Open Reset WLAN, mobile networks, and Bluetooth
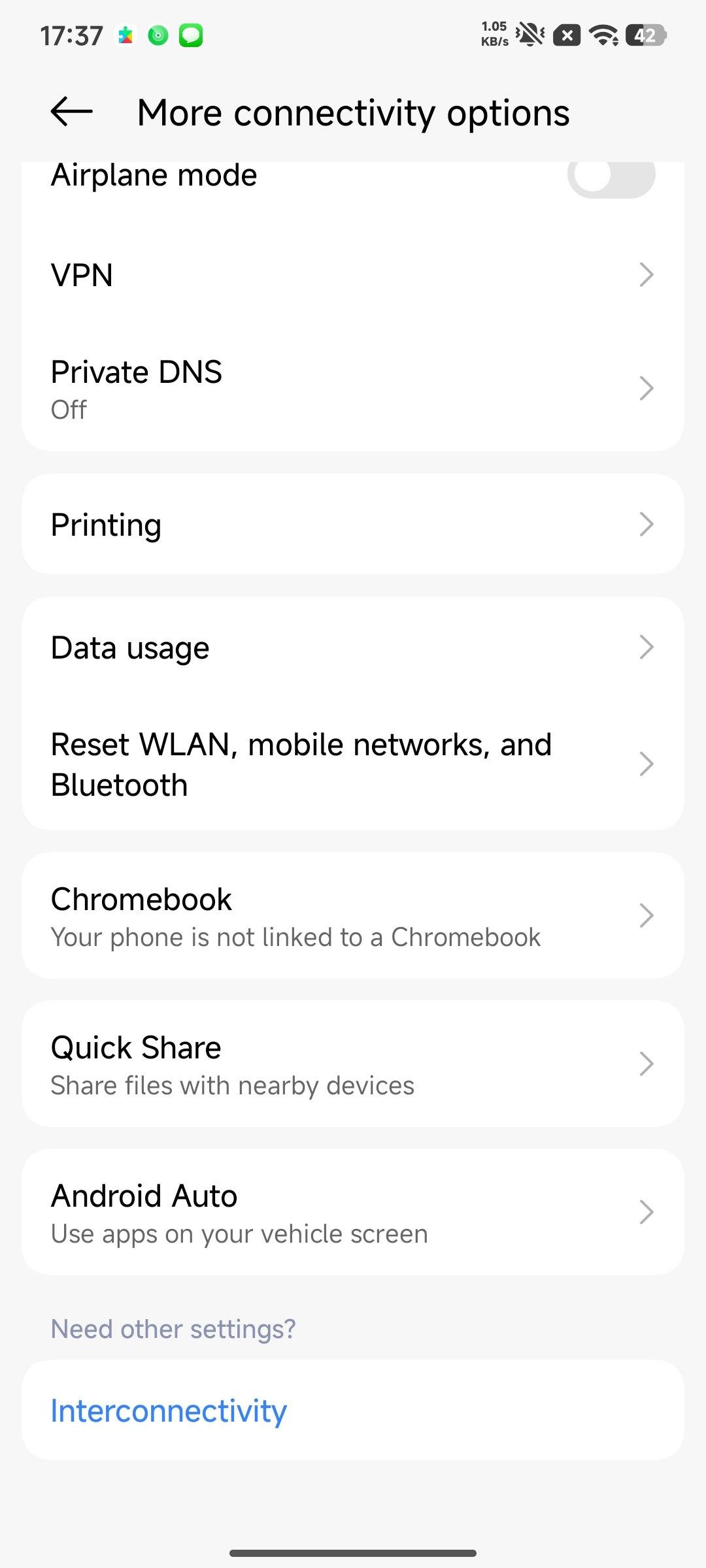706x1568 pixels. tap(353, 764)
